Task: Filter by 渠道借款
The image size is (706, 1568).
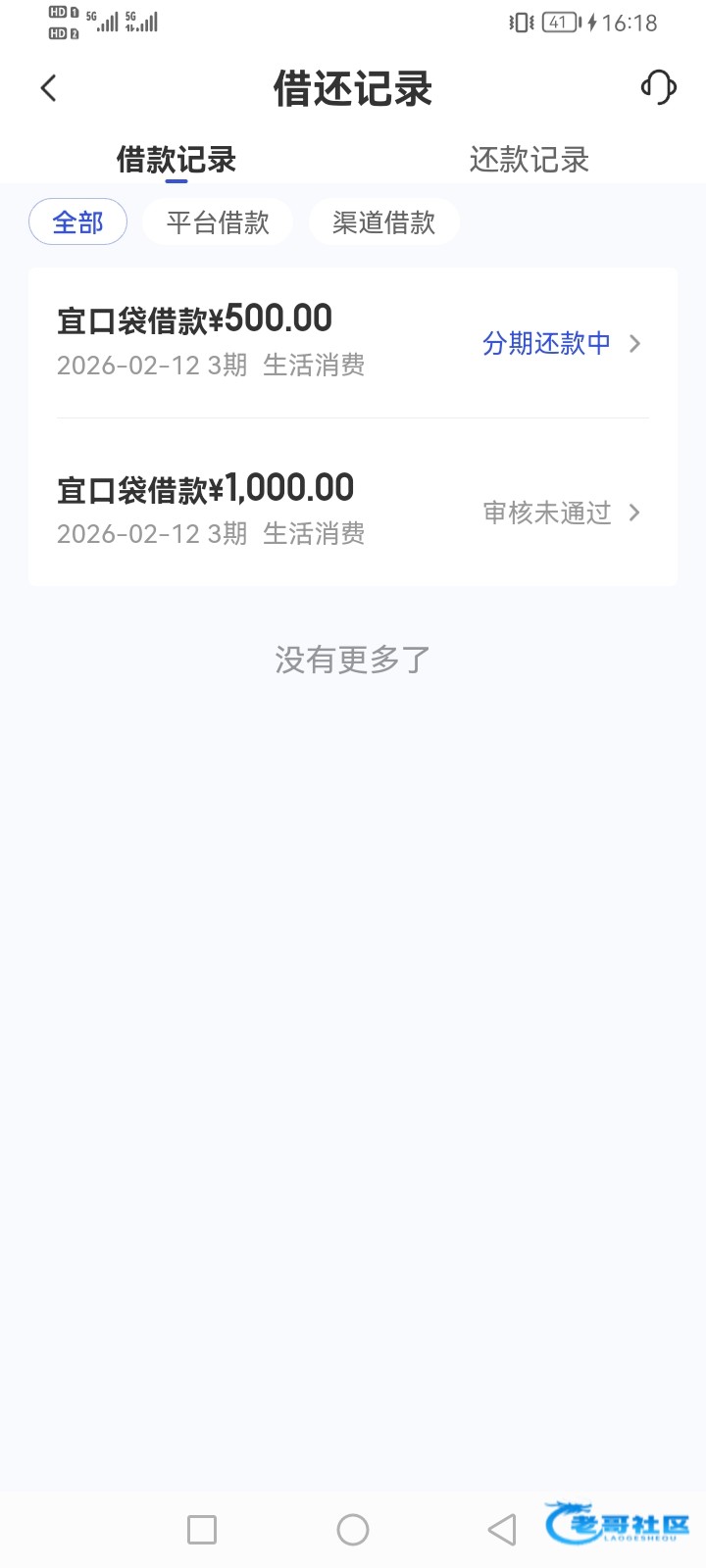Action: 383,222
